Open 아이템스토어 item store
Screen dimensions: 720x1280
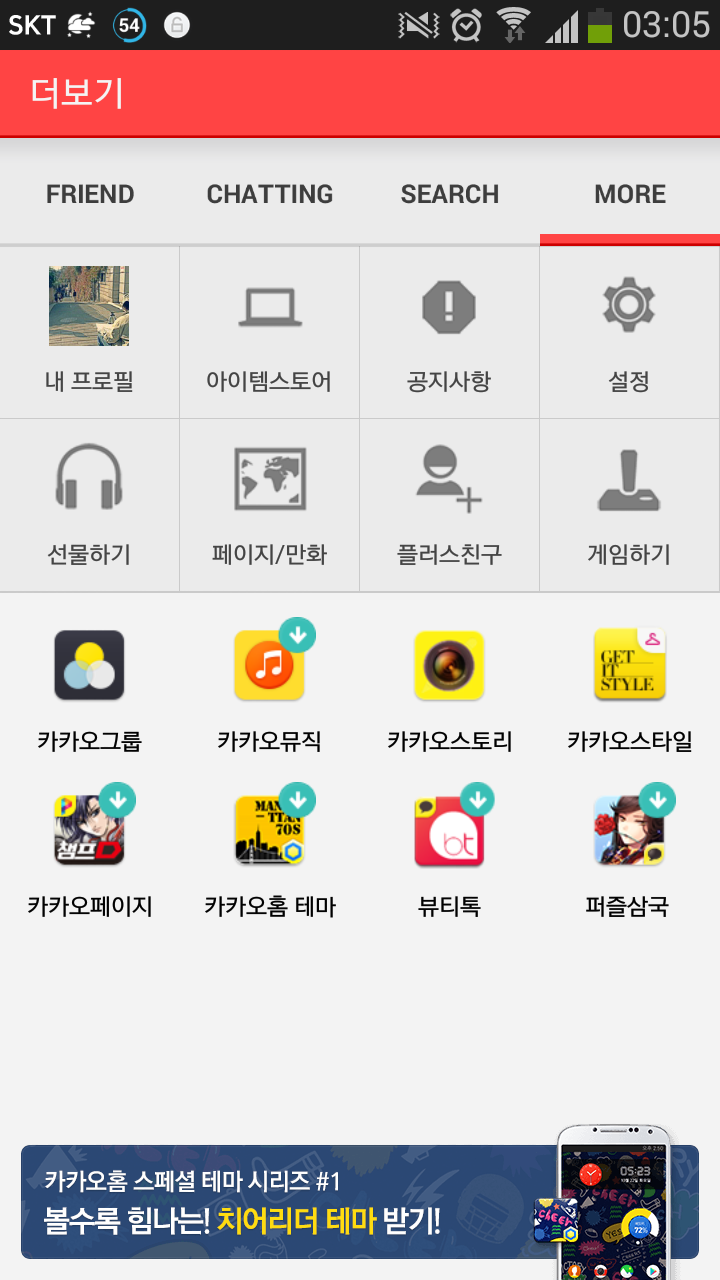point(270,332)
